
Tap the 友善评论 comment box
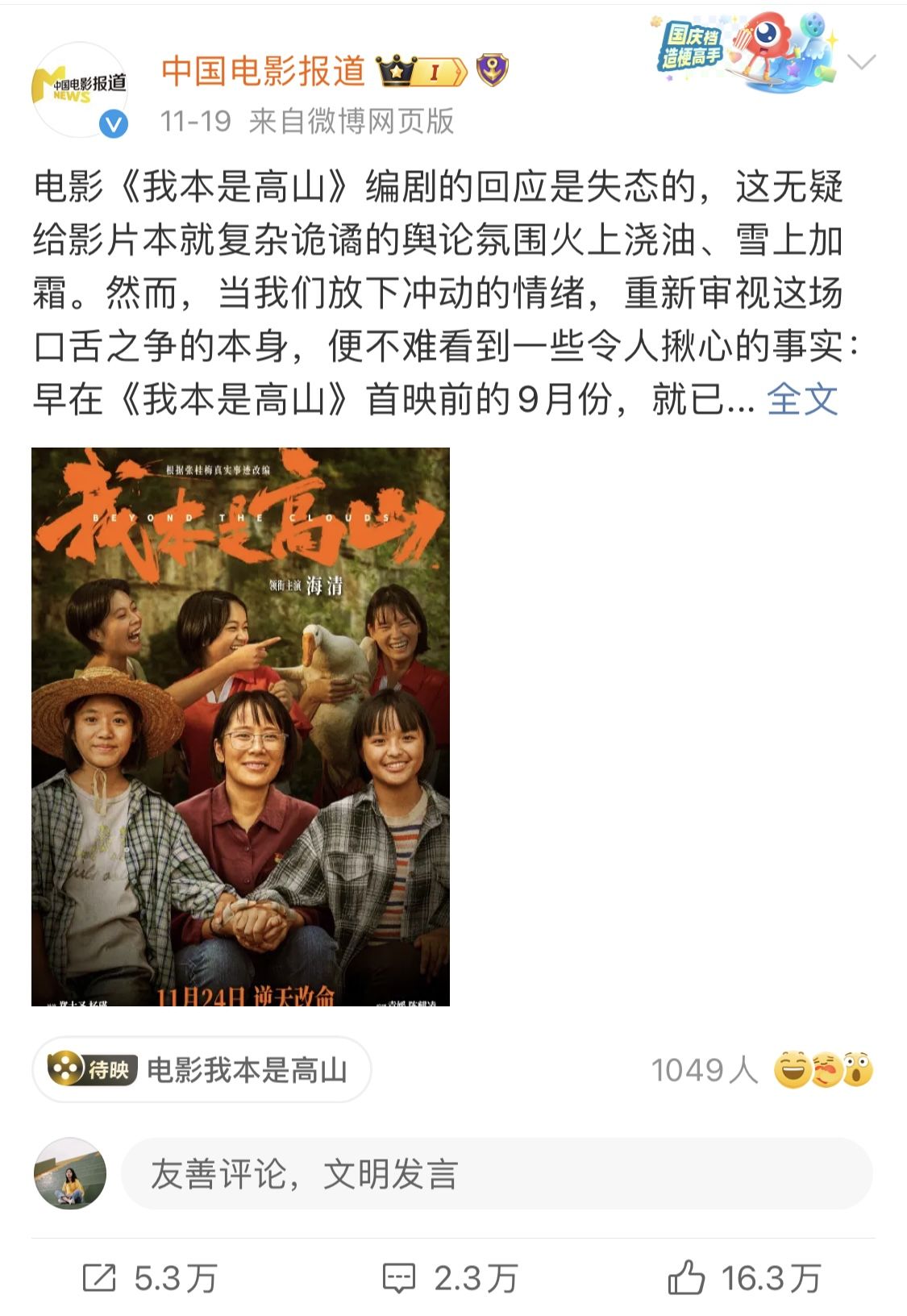click(496, 1173)
